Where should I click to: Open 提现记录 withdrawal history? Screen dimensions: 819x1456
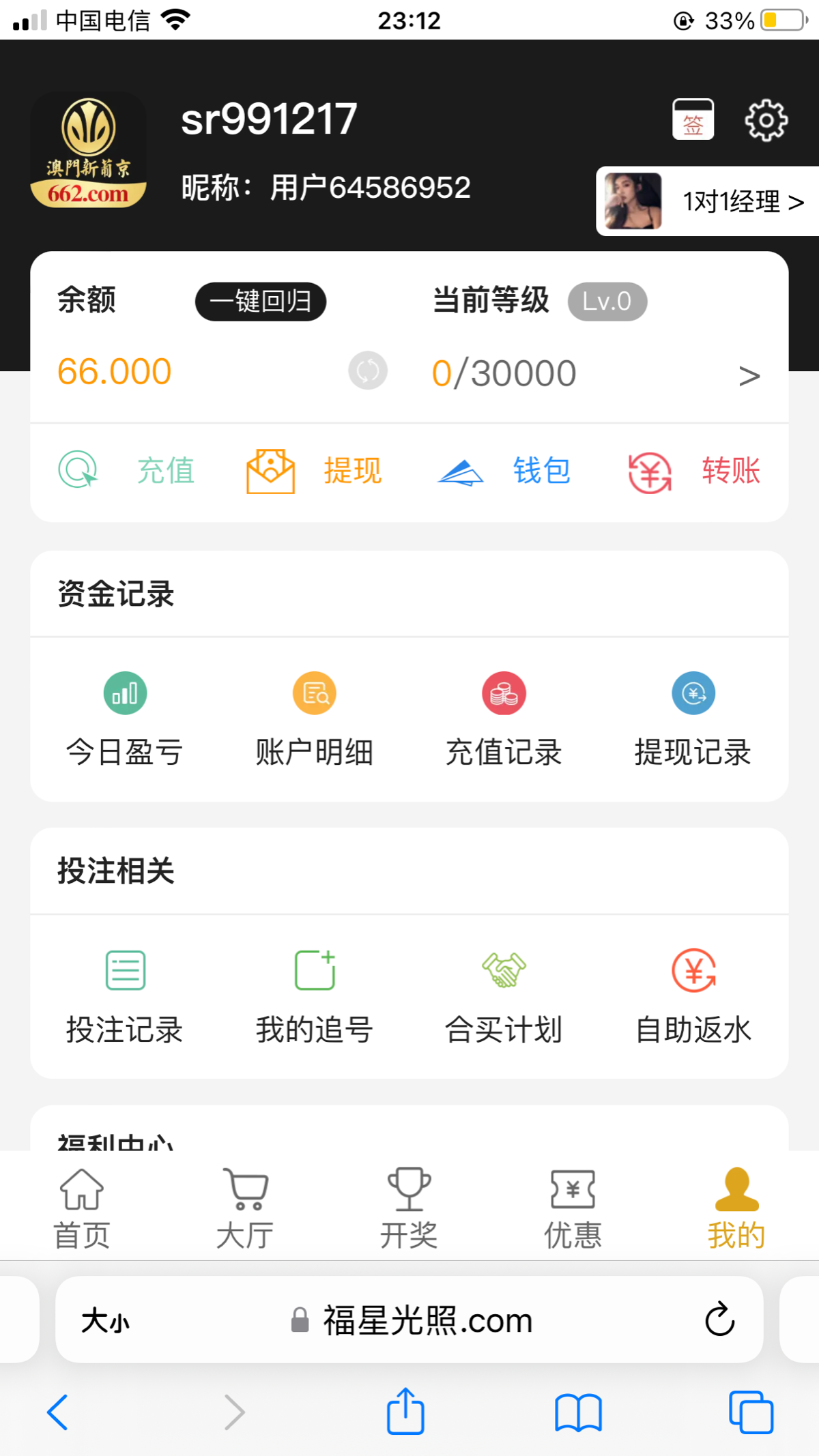click(x=693, y=719)
